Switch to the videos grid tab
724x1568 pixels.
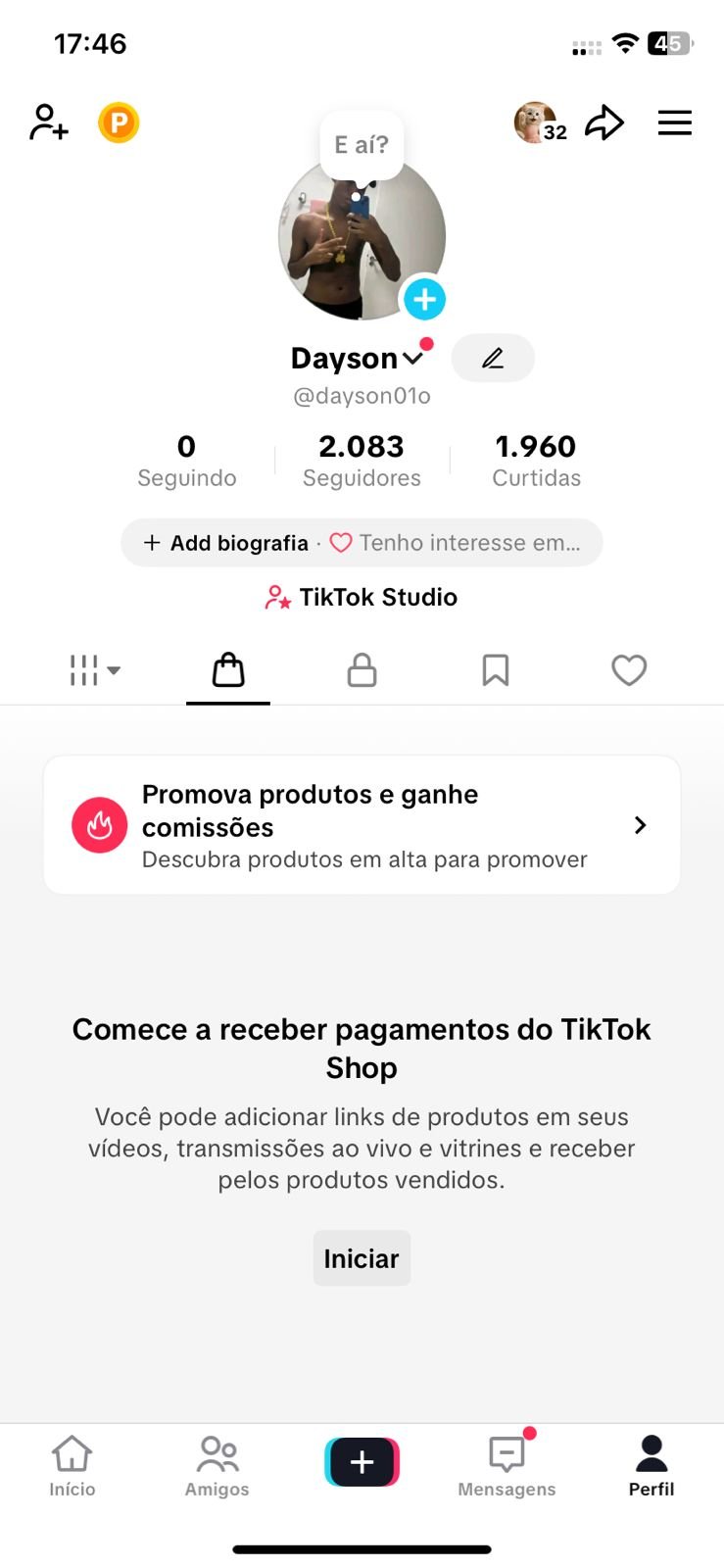click(x=94, y=670)
